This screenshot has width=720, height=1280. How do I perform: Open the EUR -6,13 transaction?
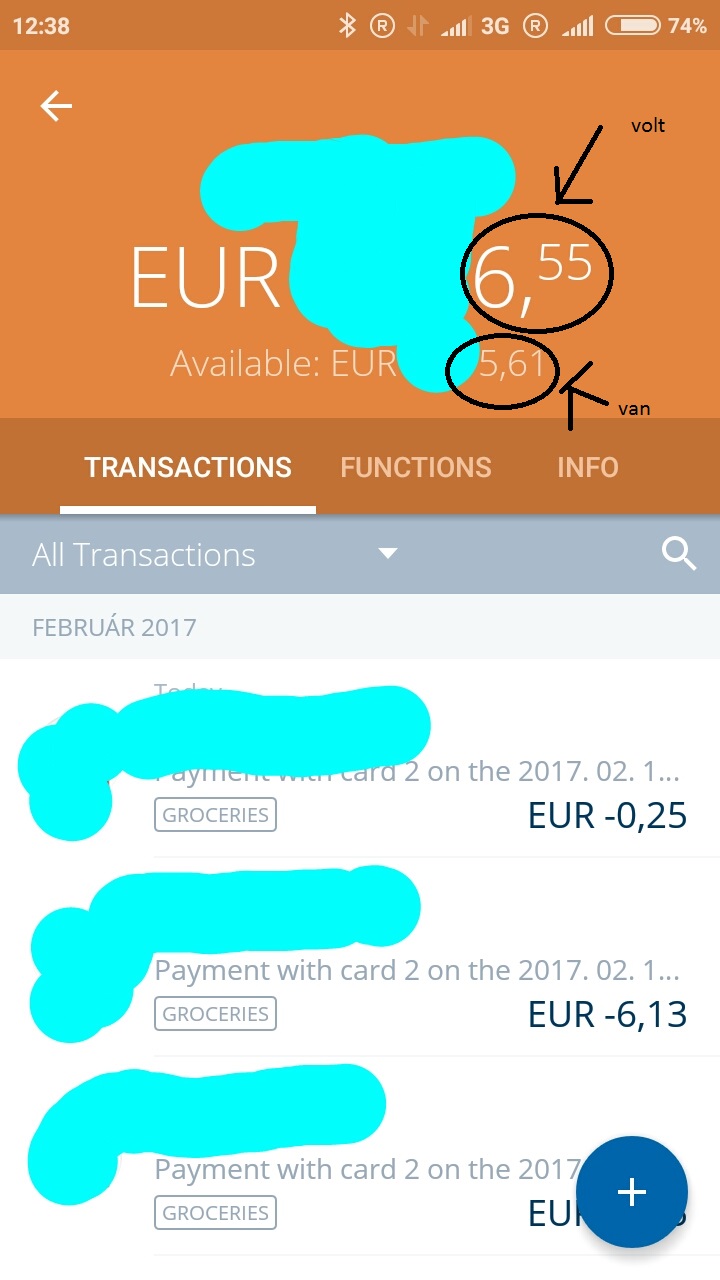click(360, 957)
